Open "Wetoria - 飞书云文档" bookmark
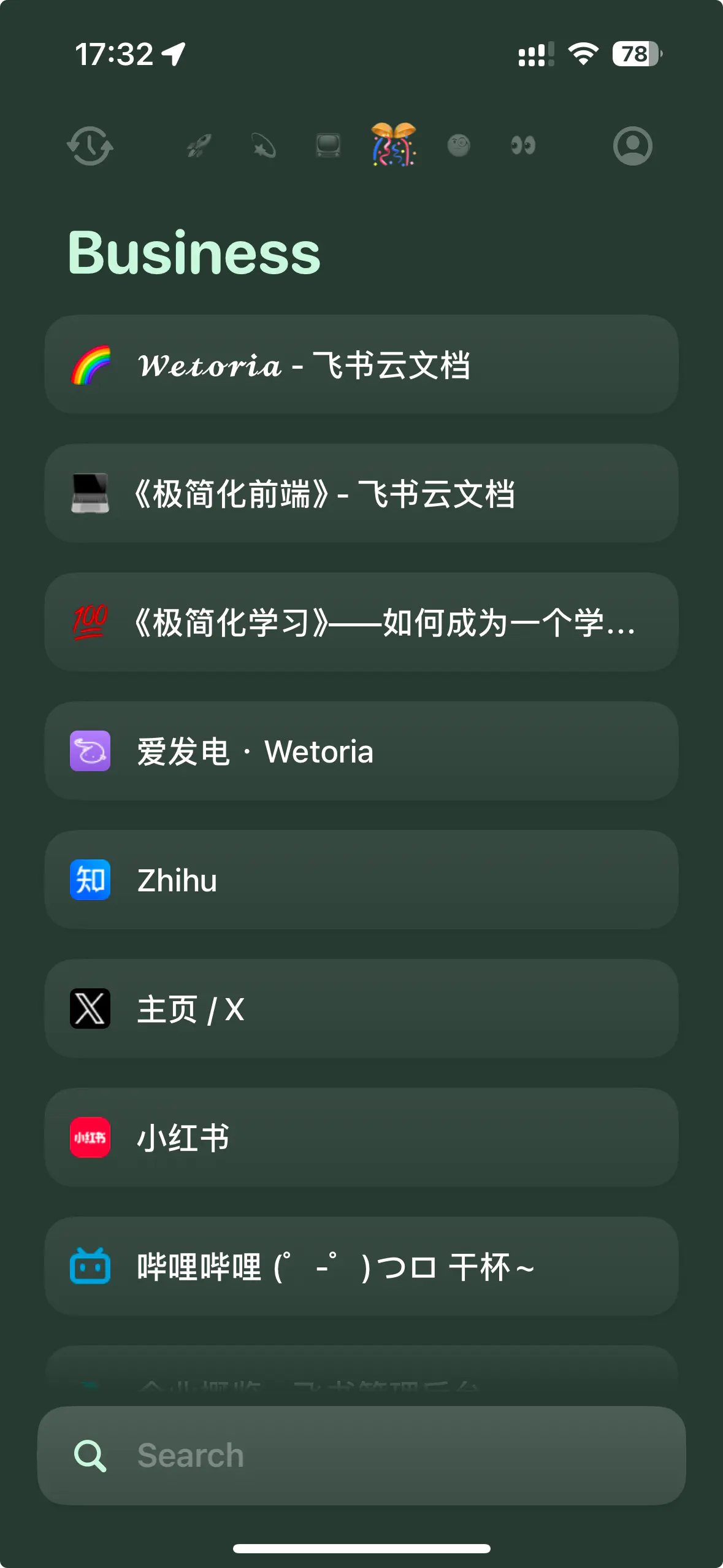The height and width of the screenshot is (1568, 723). click(x=362, y=363)
